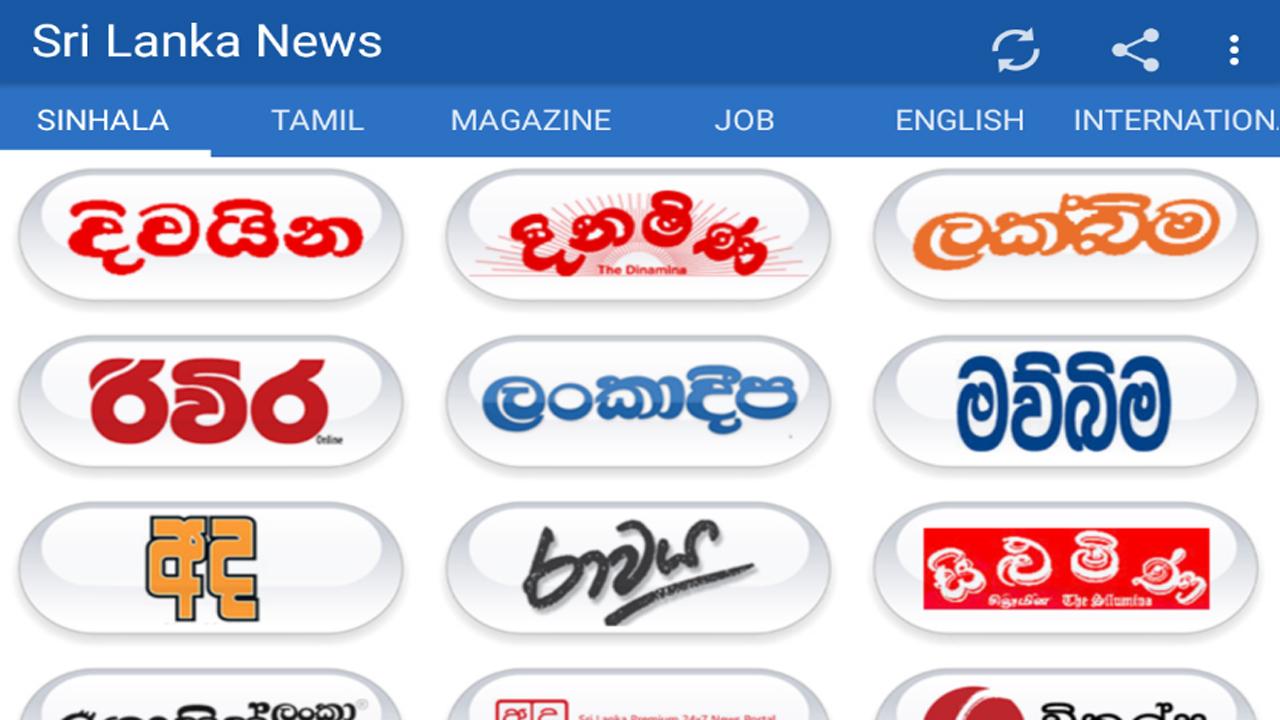Choose The Dinamina newspaper
This screenshot has height=720, width=1280.
(x=638, y=237)
